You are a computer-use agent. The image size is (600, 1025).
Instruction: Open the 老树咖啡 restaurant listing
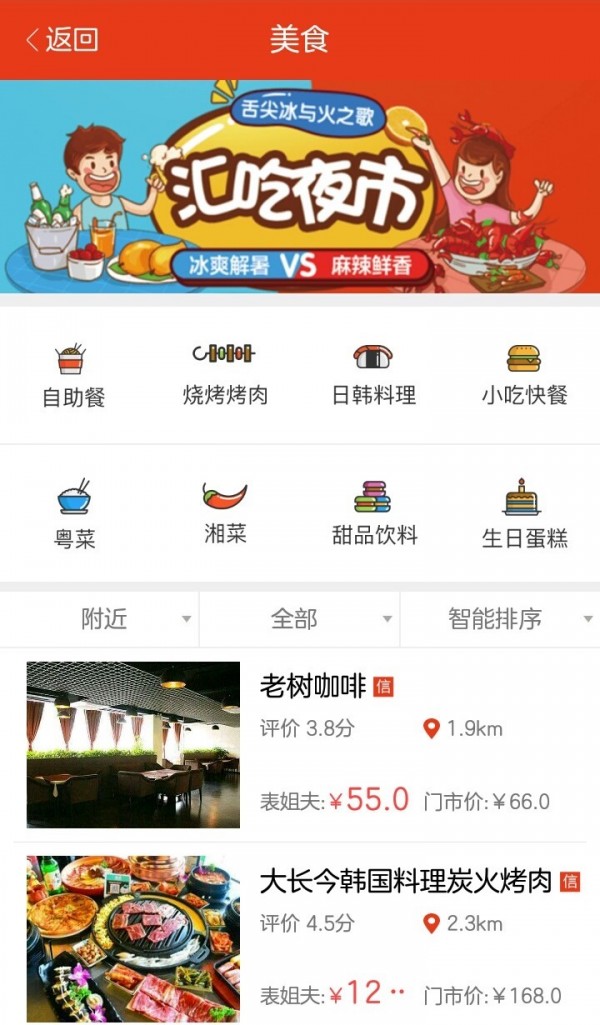pos(300,745)
